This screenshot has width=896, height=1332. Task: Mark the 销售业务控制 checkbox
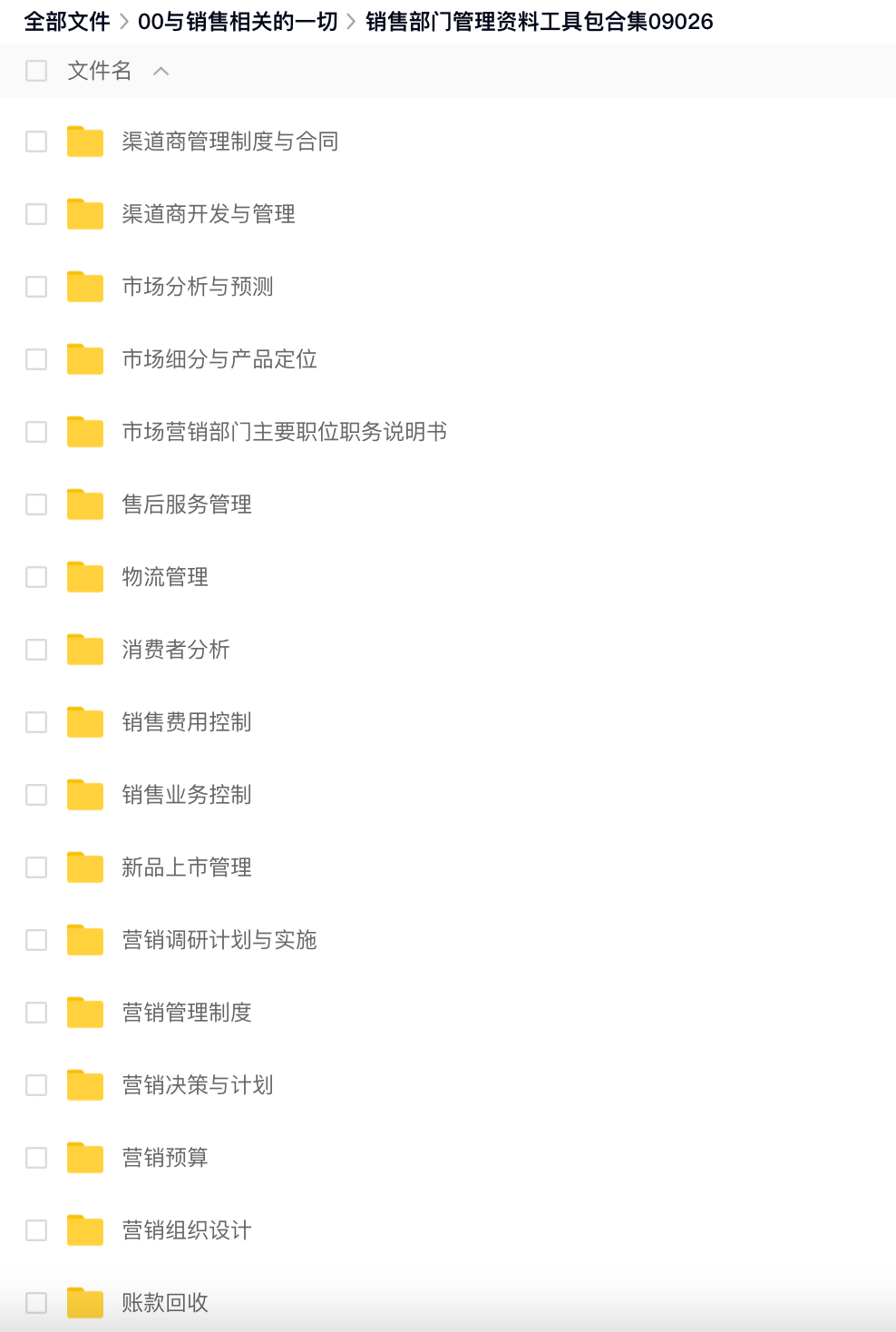point(36,795)
